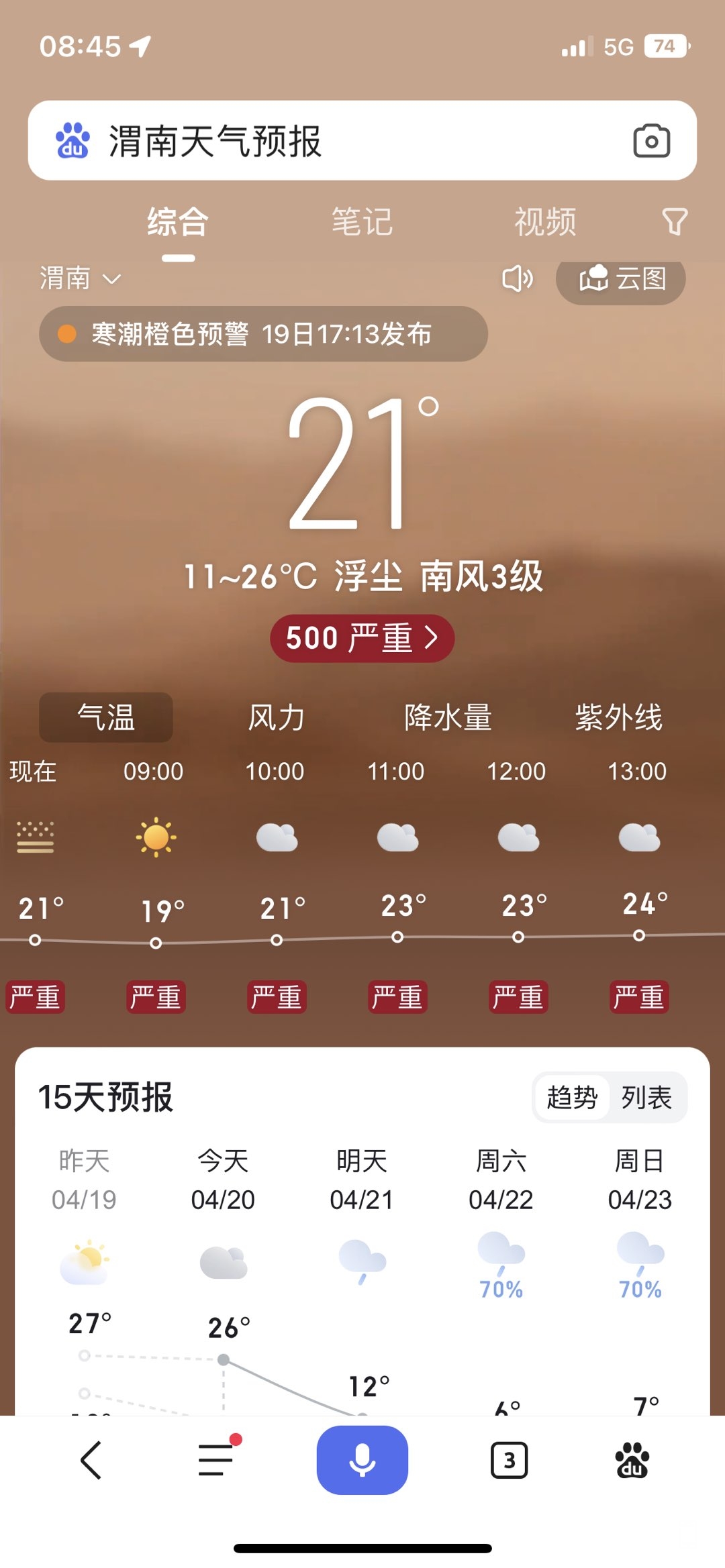Open the 500 严重 air quality details
The width and height of the screenshot is (725, 1568).
[x=362, y=638]
